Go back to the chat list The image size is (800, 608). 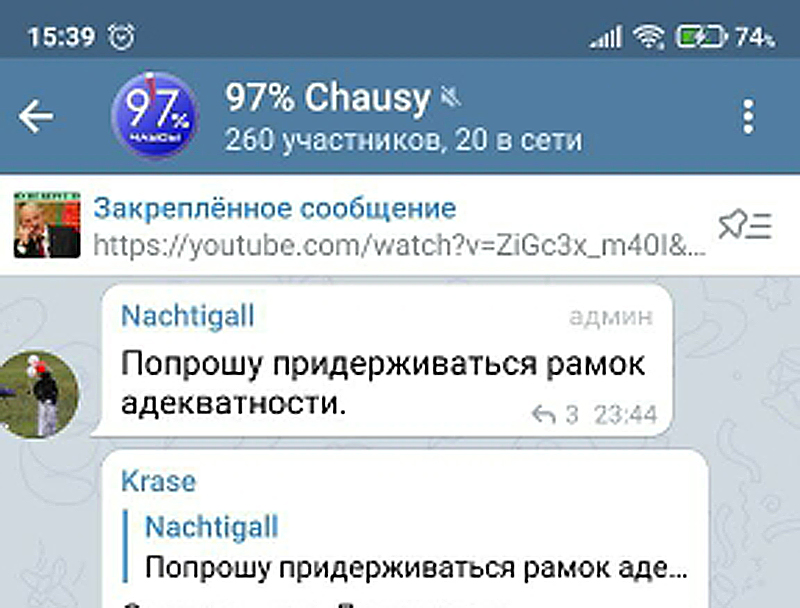37,117
